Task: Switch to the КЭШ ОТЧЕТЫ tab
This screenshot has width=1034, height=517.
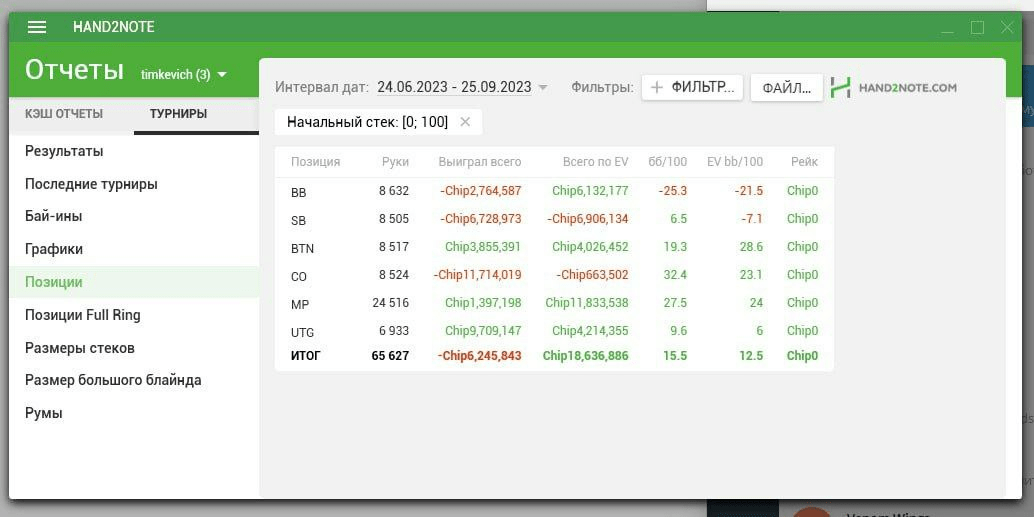Action: 64,114
